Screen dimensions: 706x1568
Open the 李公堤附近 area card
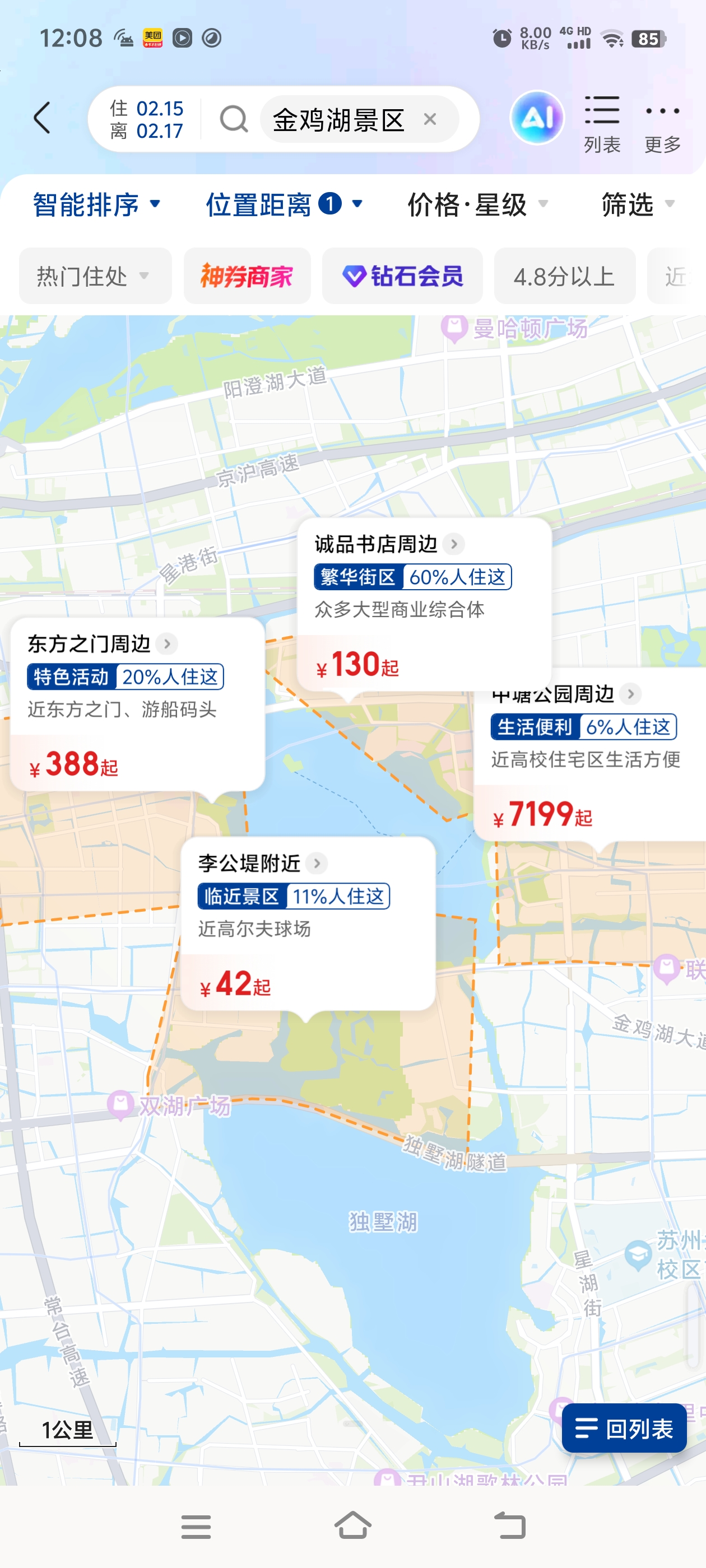pos(308,923)
